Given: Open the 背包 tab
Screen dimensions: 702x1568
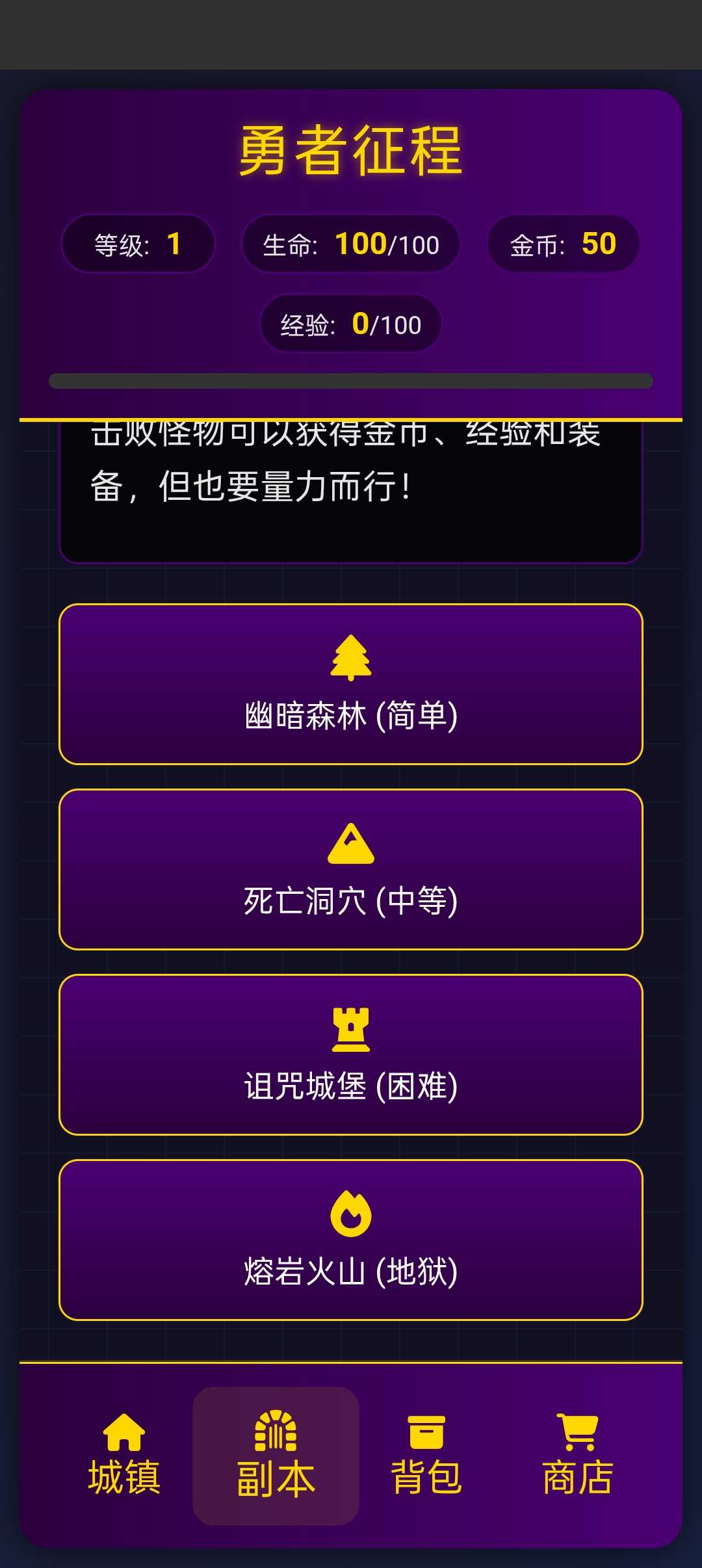Looking at the screenshot, I should 426,1456.
